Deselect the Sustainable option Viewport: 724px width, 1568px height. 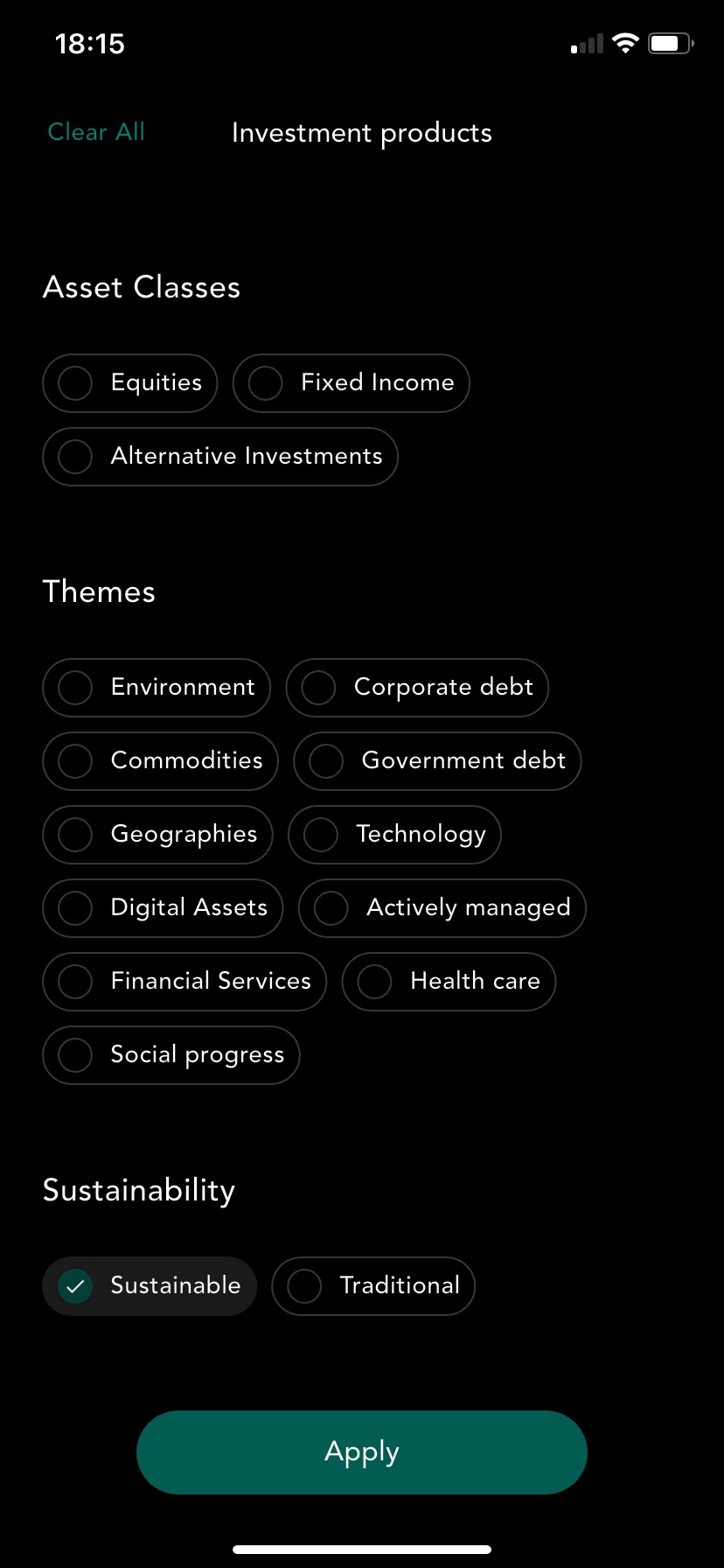click(x=150, y=1286)
